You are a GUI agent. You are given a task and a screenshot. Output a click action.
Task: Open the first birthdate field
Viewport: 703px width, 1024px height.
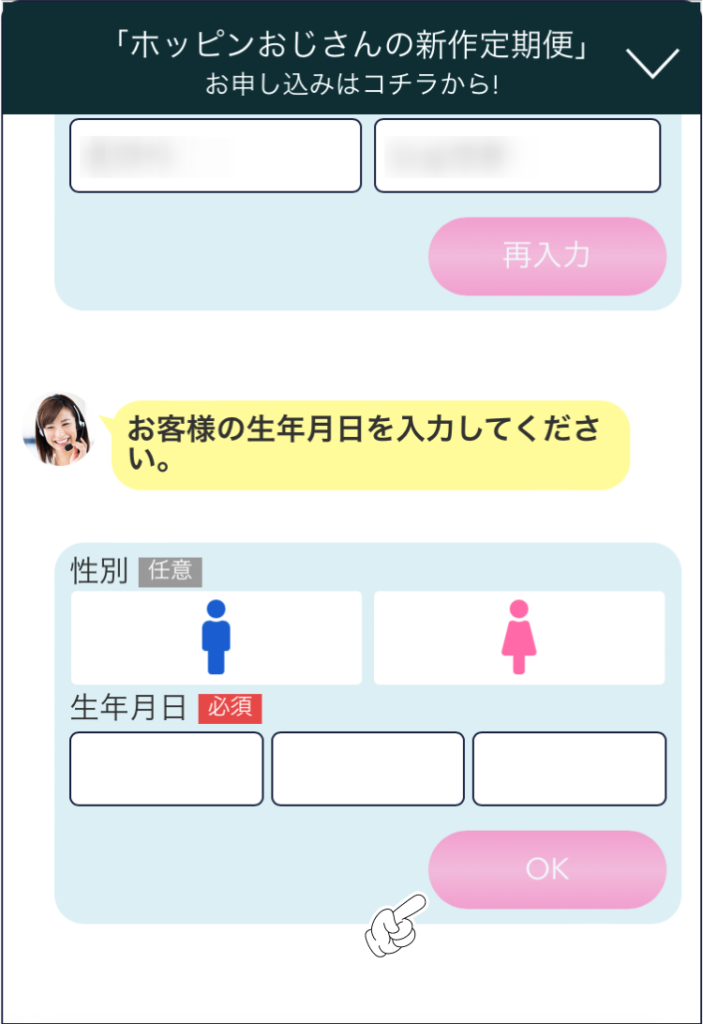tap(166, 769)
